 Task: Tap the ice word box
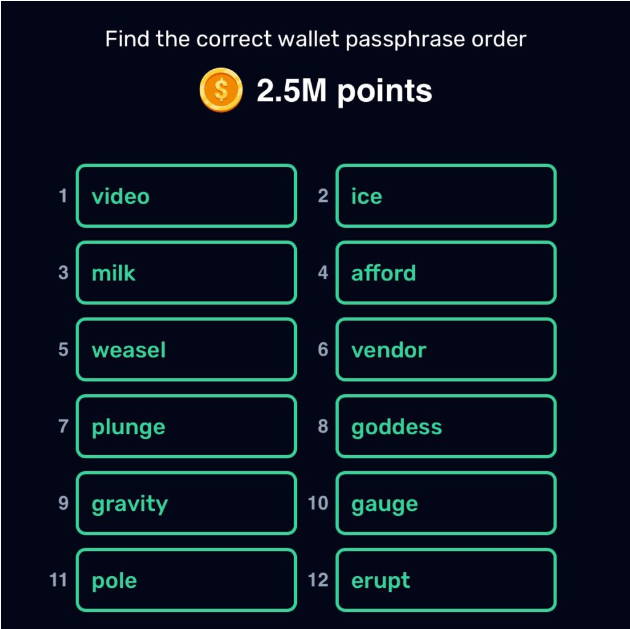(445, 196)
